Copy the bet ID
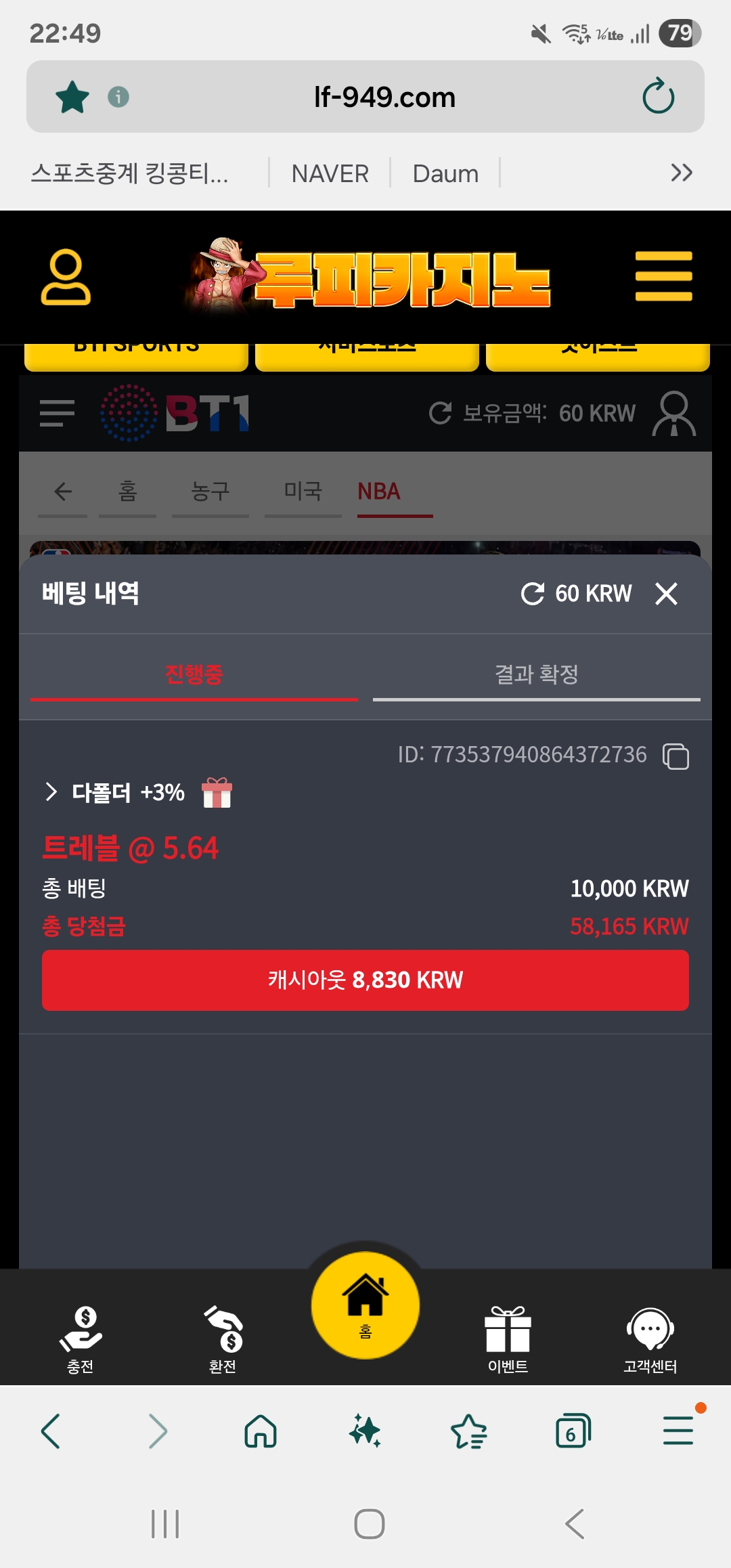731x1568 pixels. tap(675, 756)
